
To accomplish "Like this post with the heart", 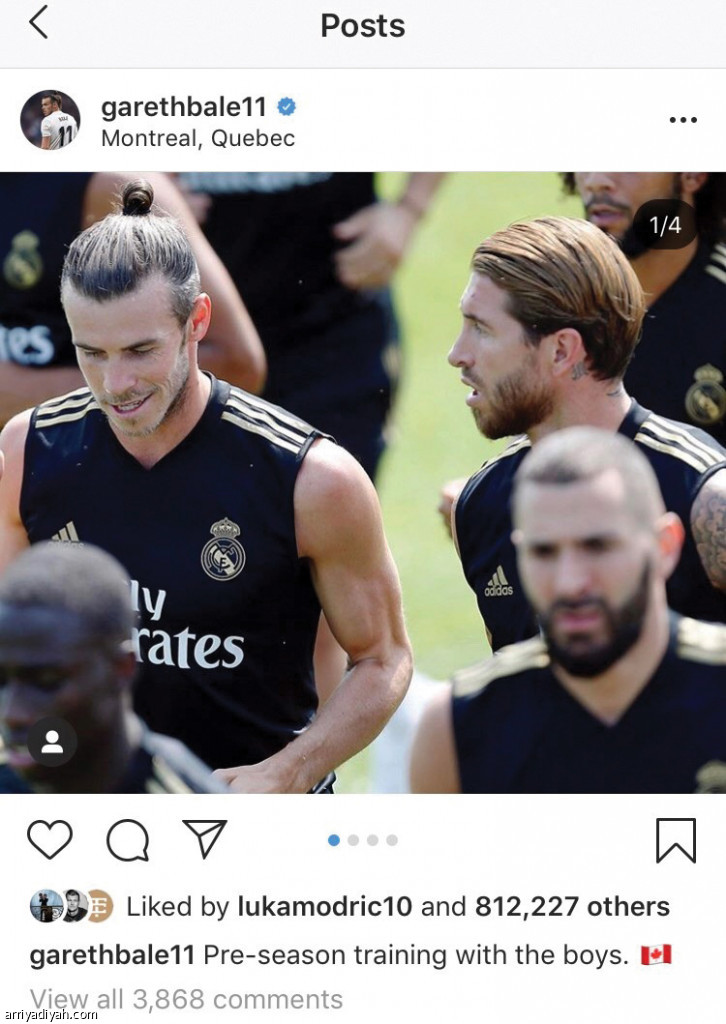I will (49, 840).
